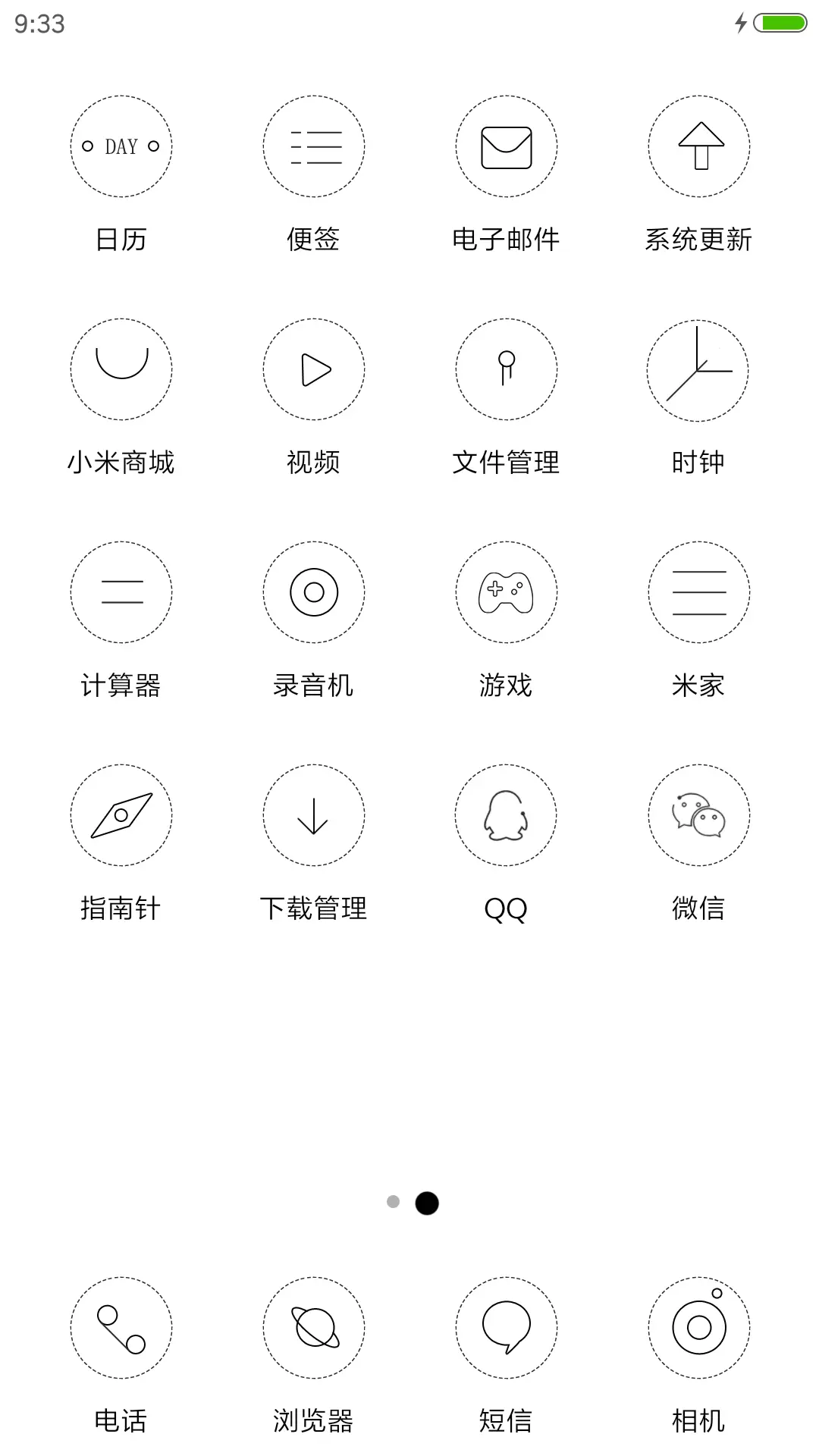Open the 便签 notes app

313,146
